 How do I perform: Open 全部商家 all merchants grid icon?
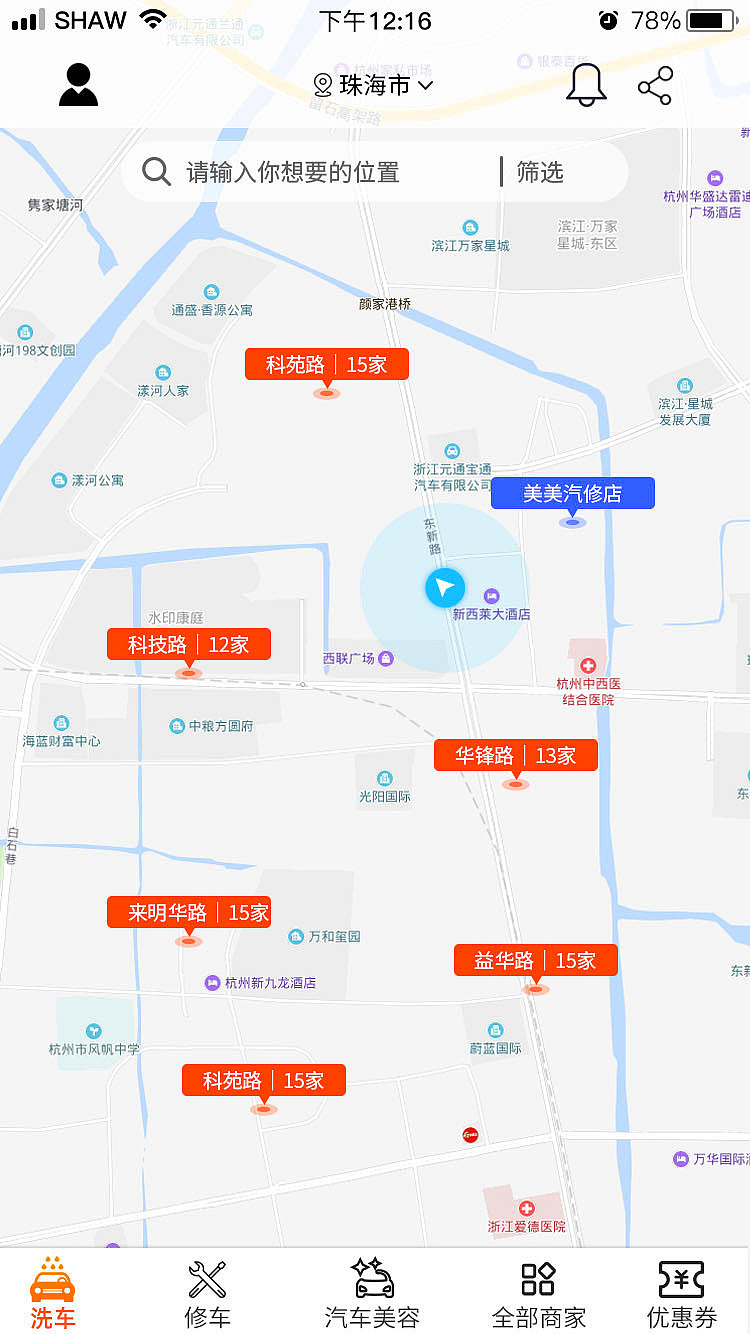[x=537, y=1278]
